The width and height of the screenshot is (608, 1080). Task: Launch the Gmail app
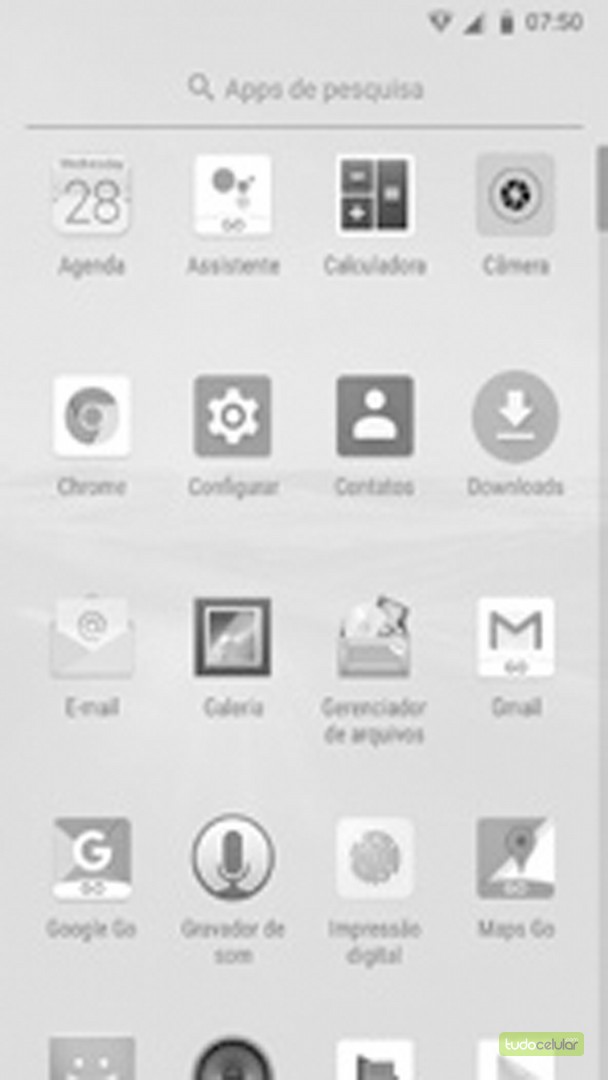point(515,637)
